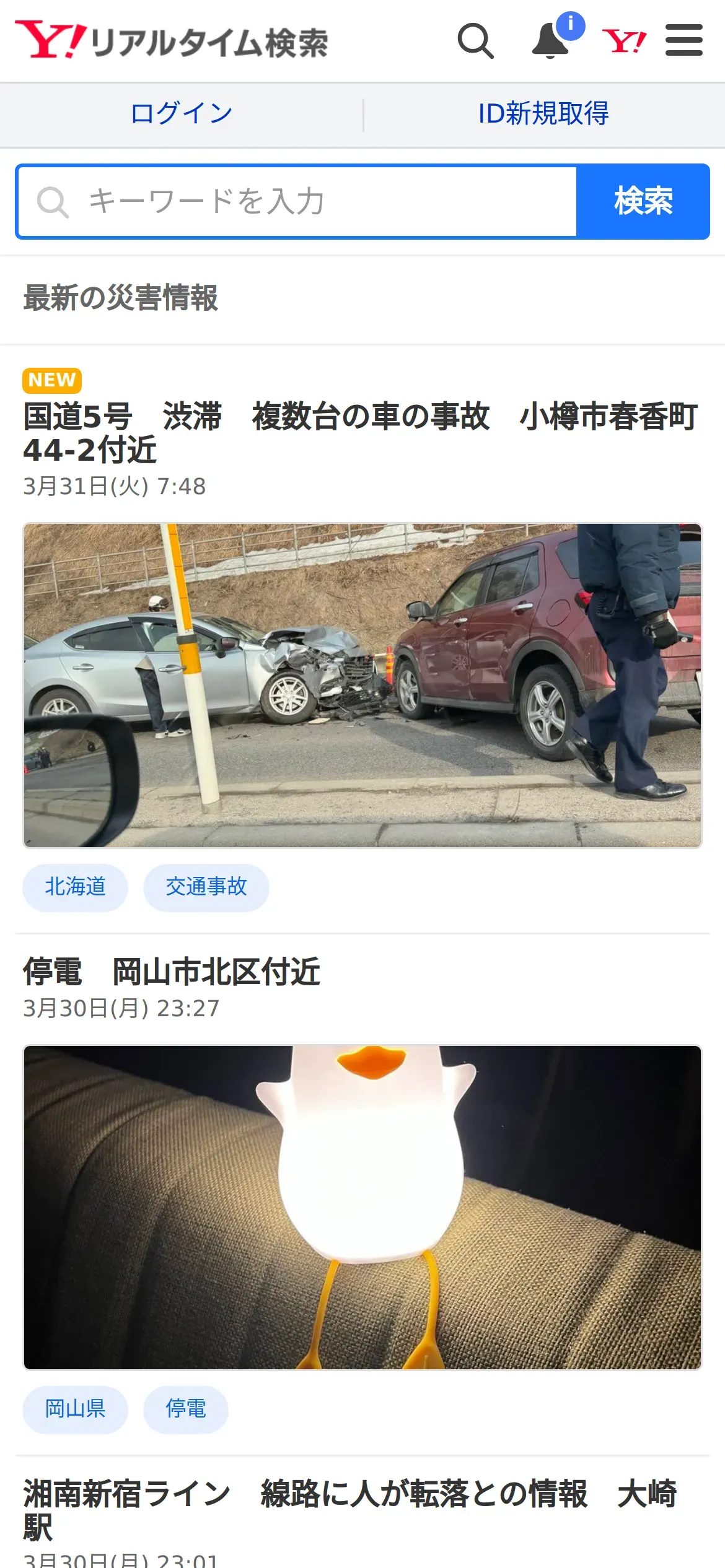725x1568 pixels.
Task: Open the 国道5号 渋滞 accident headline
Action: 361,432
